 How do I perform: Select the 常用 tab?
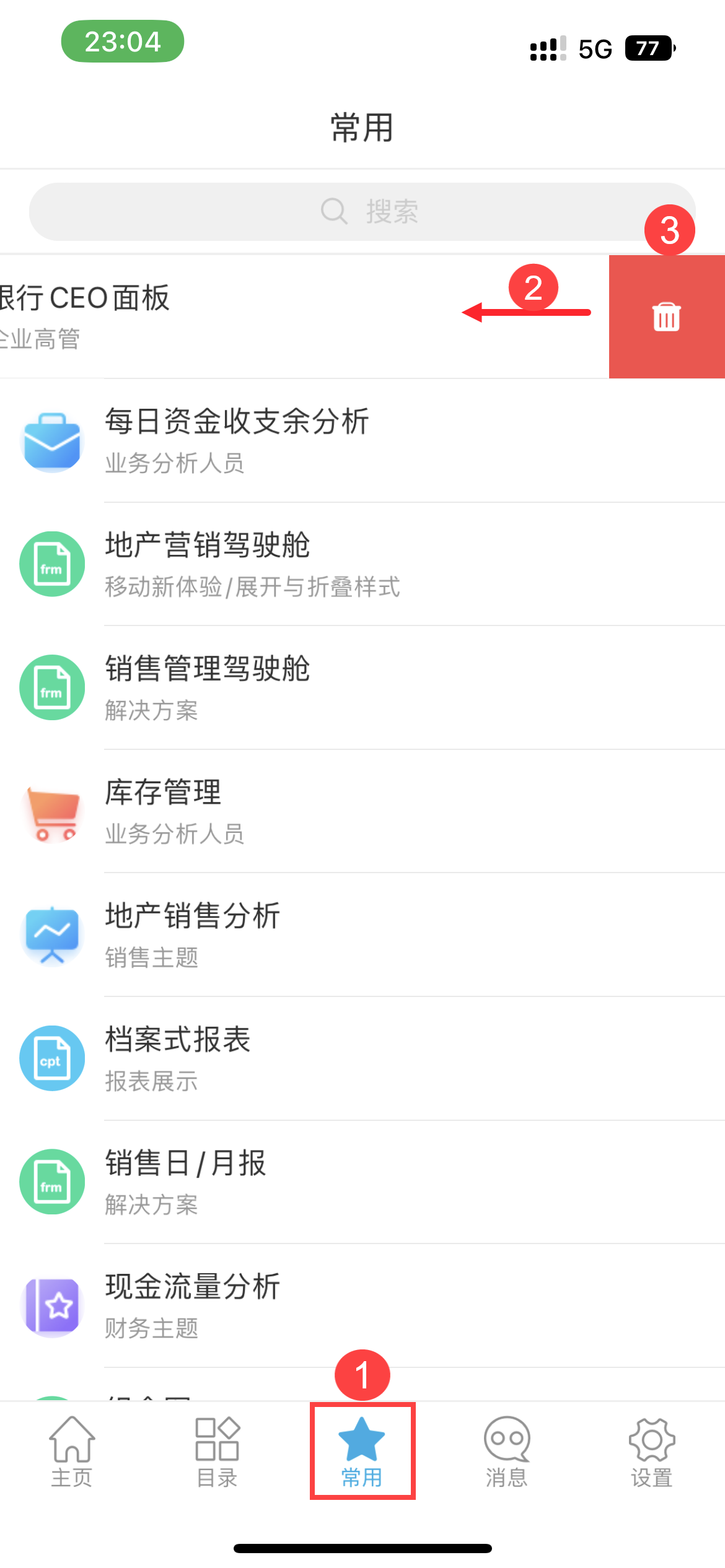362,1452
